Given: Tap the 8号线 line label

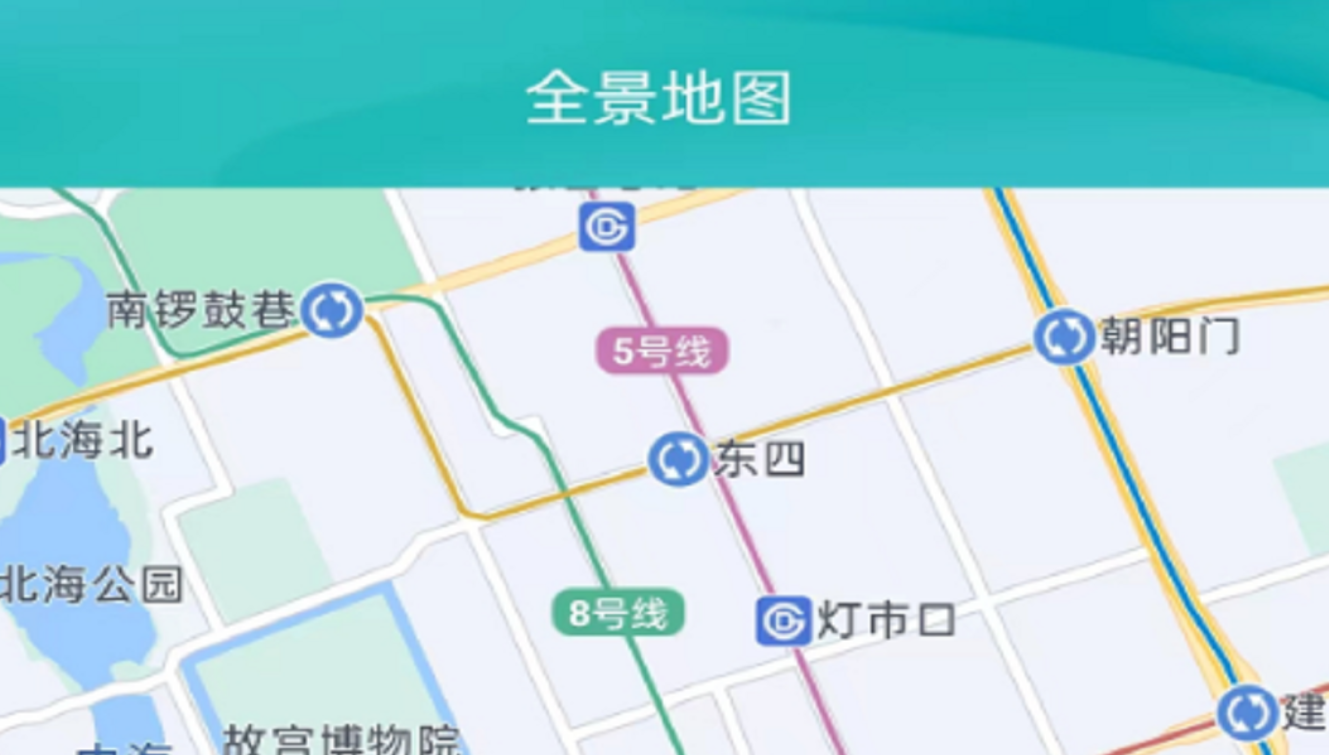Looking at the screenshot, I should click(618, 612).
